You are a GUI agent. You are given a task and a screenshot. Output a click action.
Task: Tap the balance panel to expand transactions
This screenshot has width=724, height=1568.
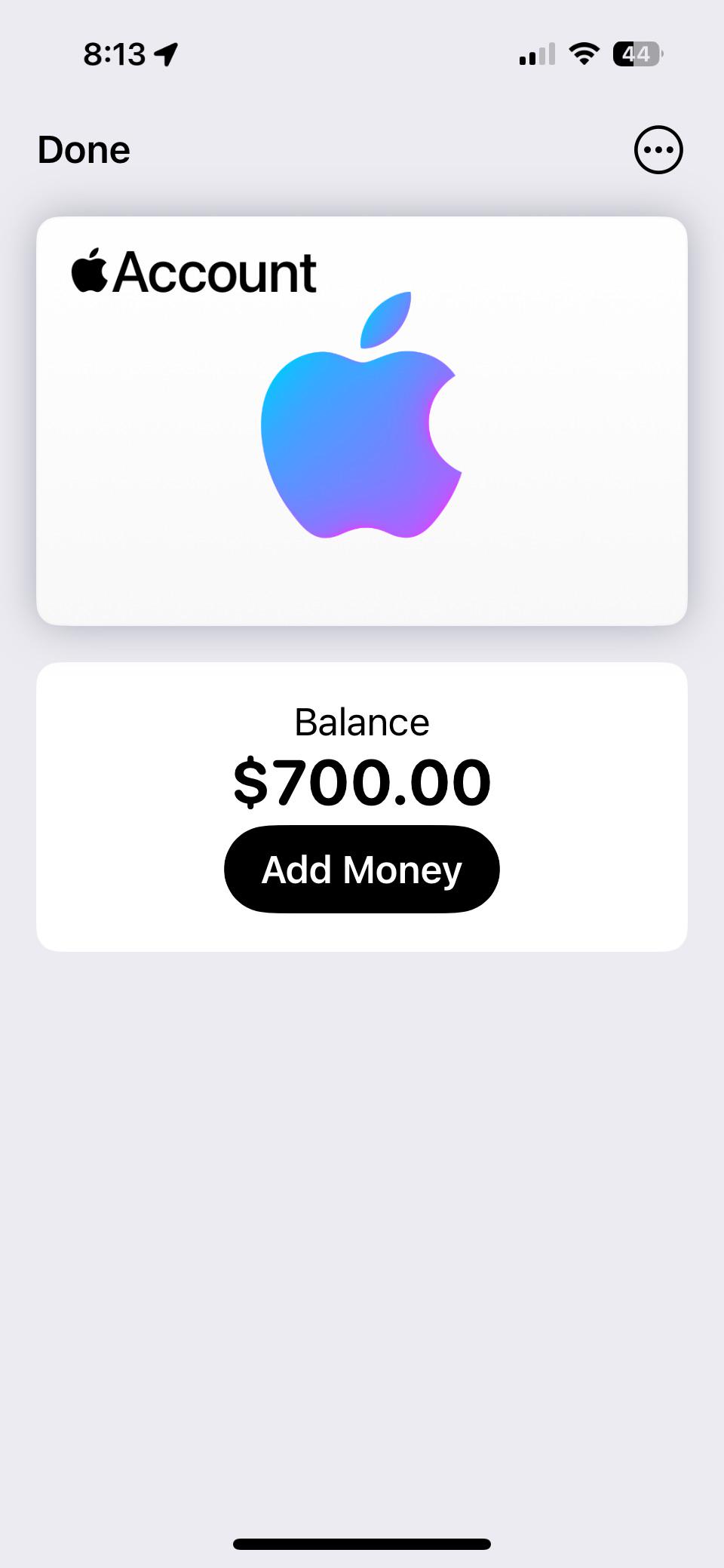tap(362, 805)
